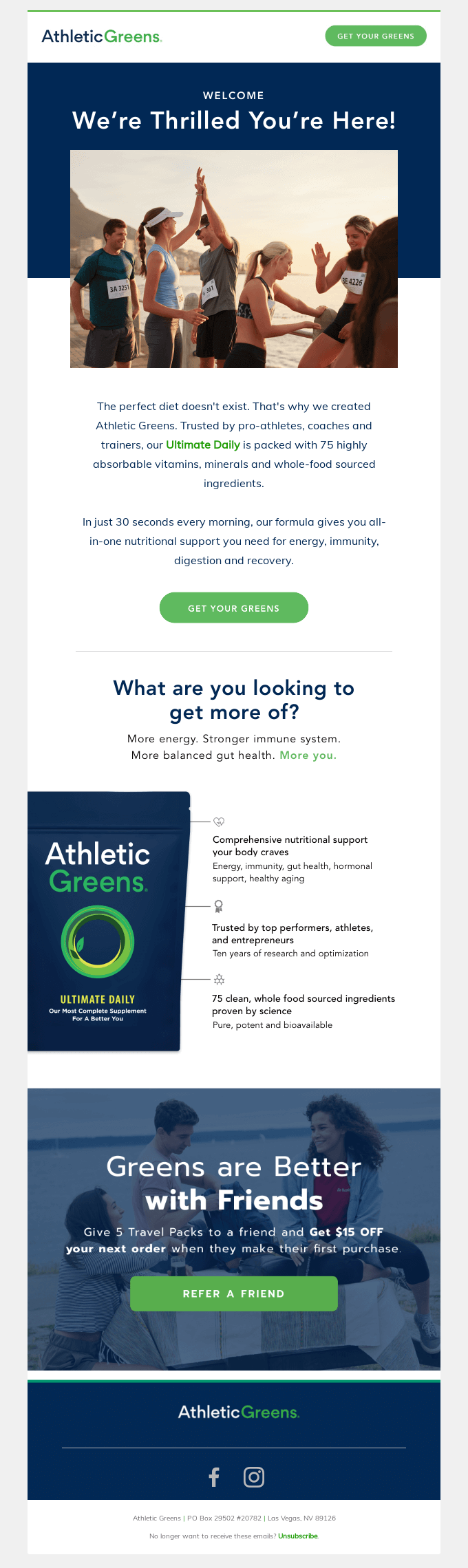This screenshot has width=468, height=1568.
Task: Tap the Unsubscribe link
Action: 298,1536
